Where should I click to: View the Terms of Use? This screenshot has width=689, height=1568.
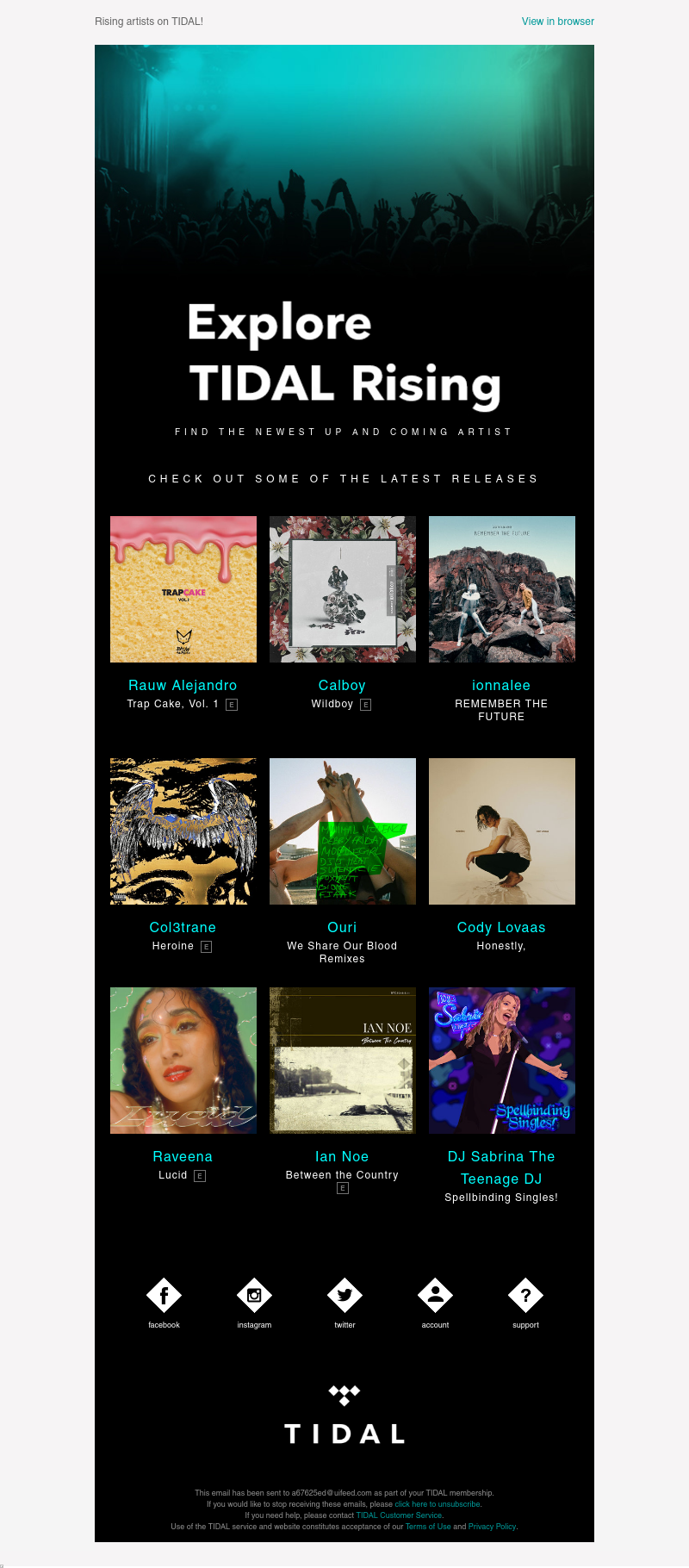[428, 1543]
